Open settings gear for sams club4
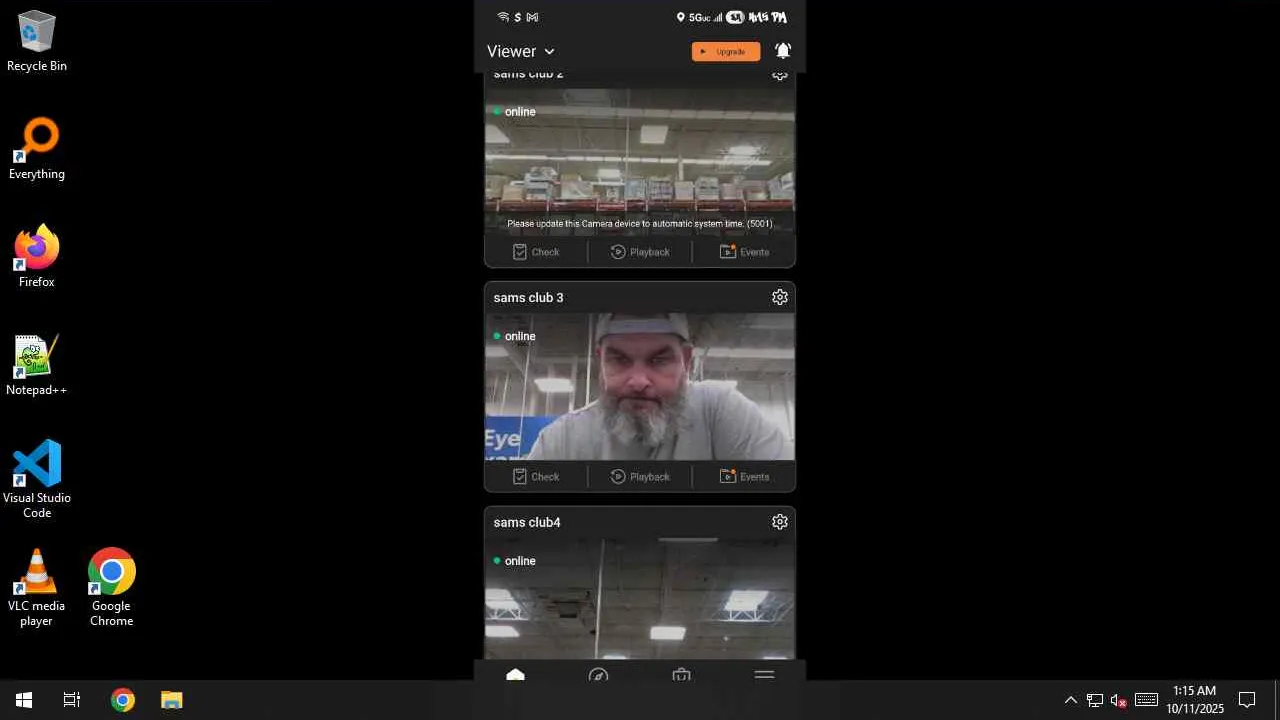Screen dimensions: 1280x720 coord(780,522)
